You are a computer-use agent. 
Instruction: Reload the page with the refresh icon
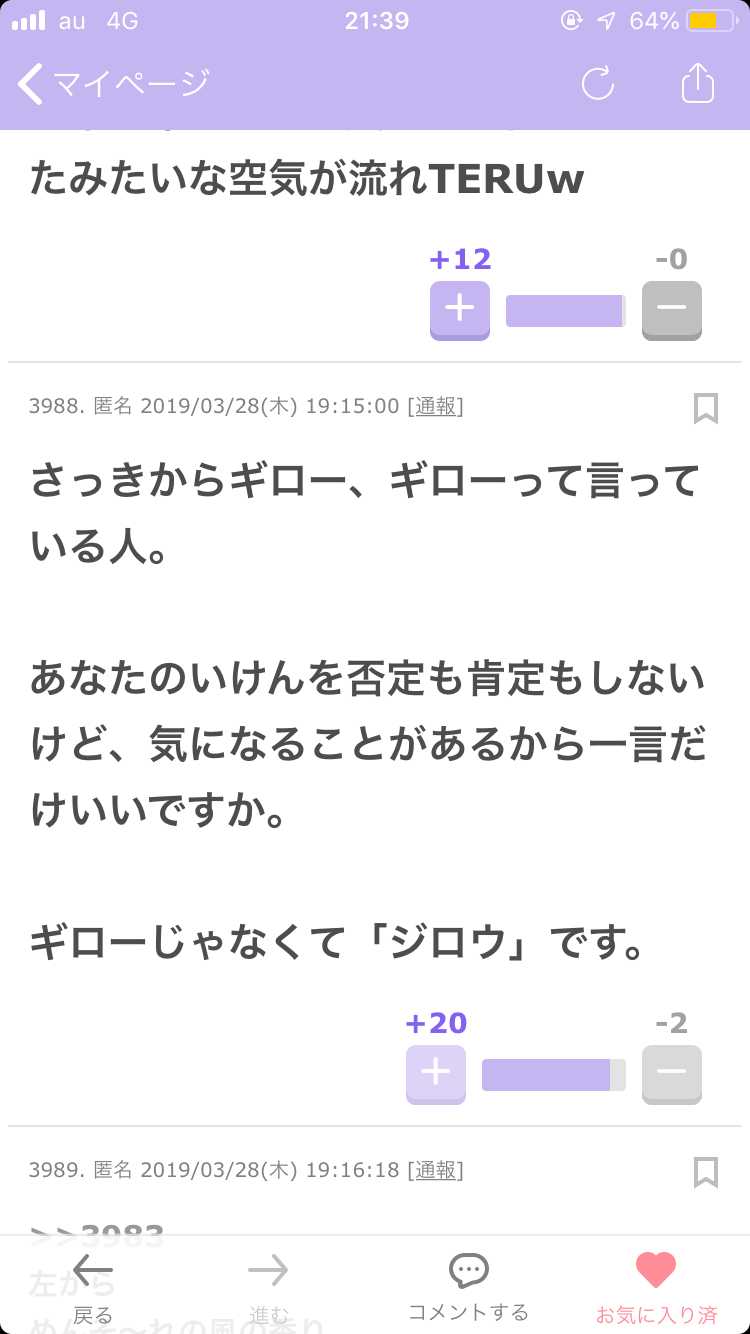click(598, 83)
